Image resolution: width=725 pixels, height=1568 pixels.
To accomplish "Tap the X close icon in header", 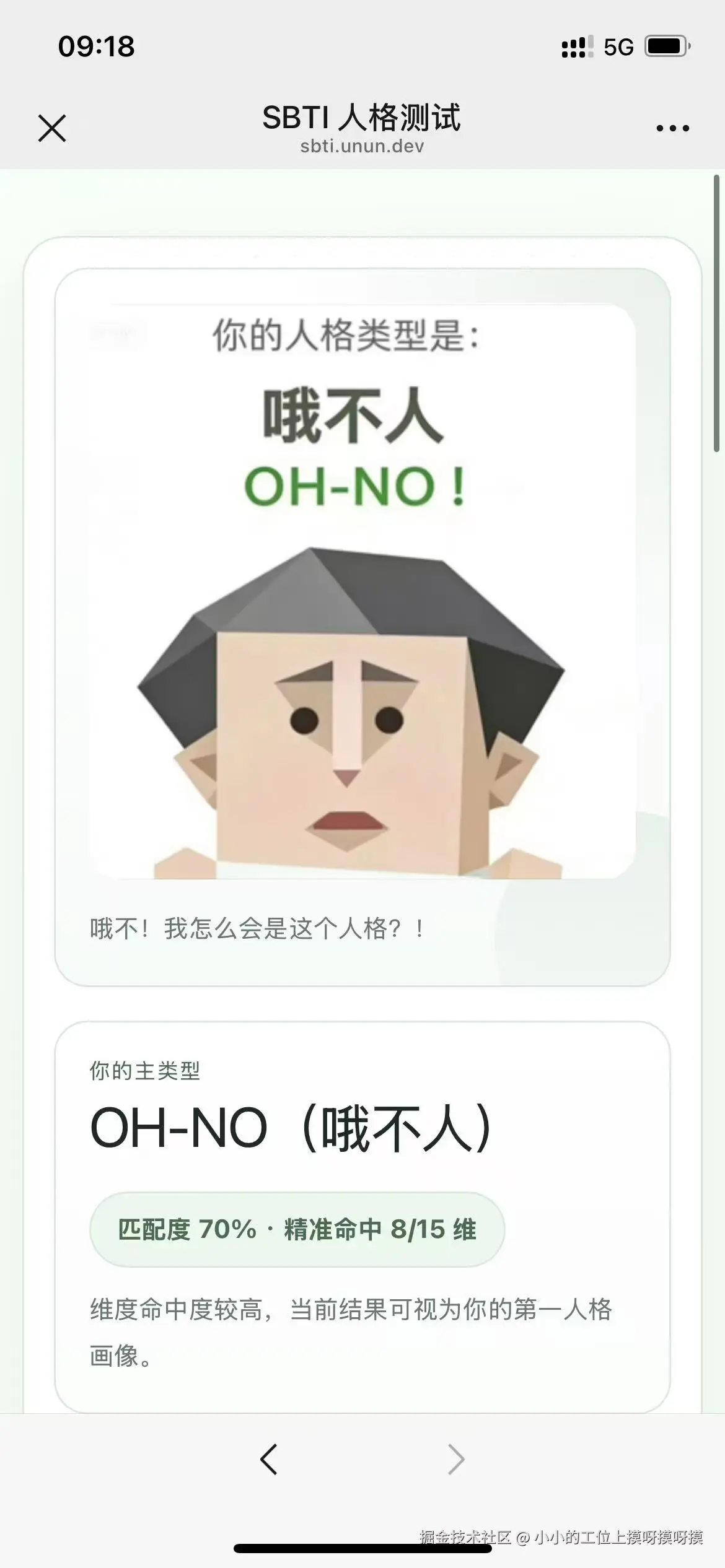I will coord(52,128).
